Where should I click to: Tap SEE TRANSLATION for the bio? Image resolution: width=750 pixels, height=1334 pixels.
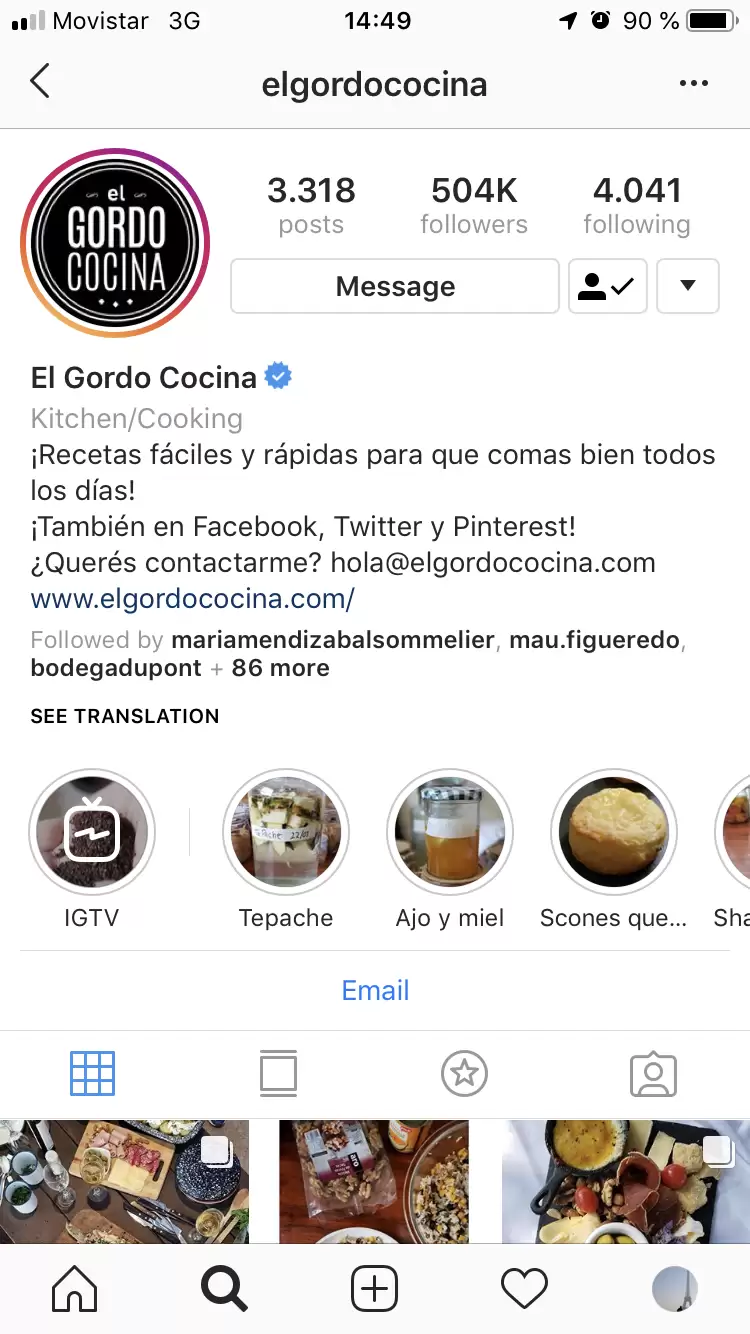[125, 716]
